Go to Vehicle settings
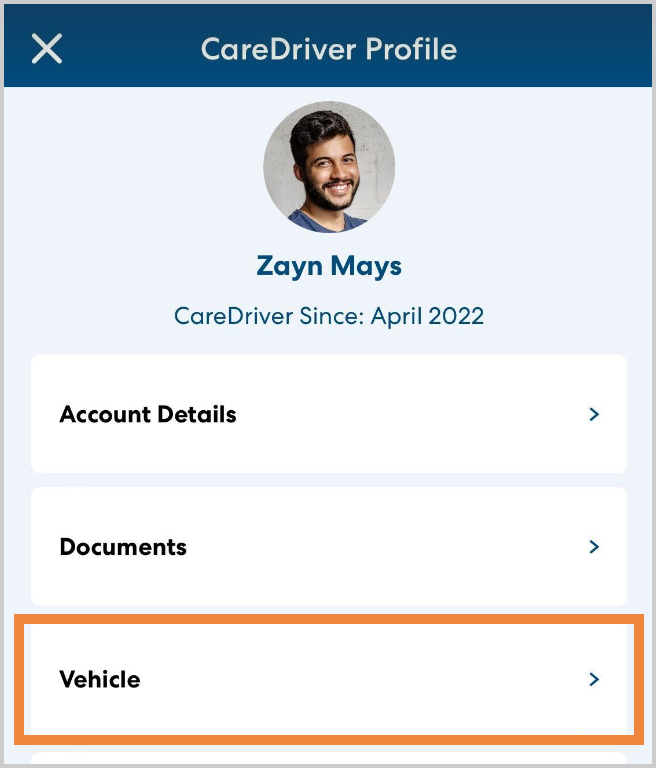 click(328, 680)
